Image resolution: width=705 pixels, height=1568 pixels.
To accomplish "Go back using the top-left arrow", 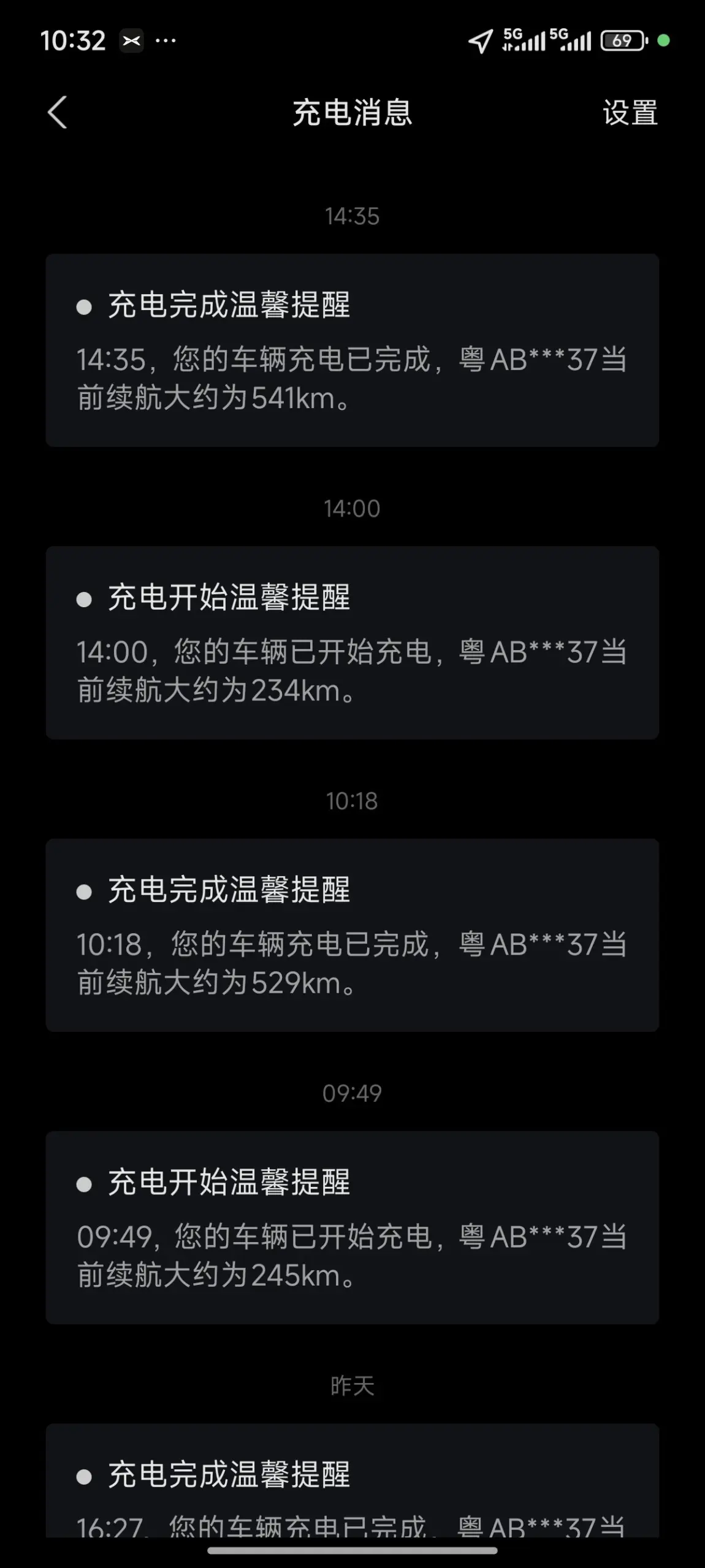I will point(57,113).
